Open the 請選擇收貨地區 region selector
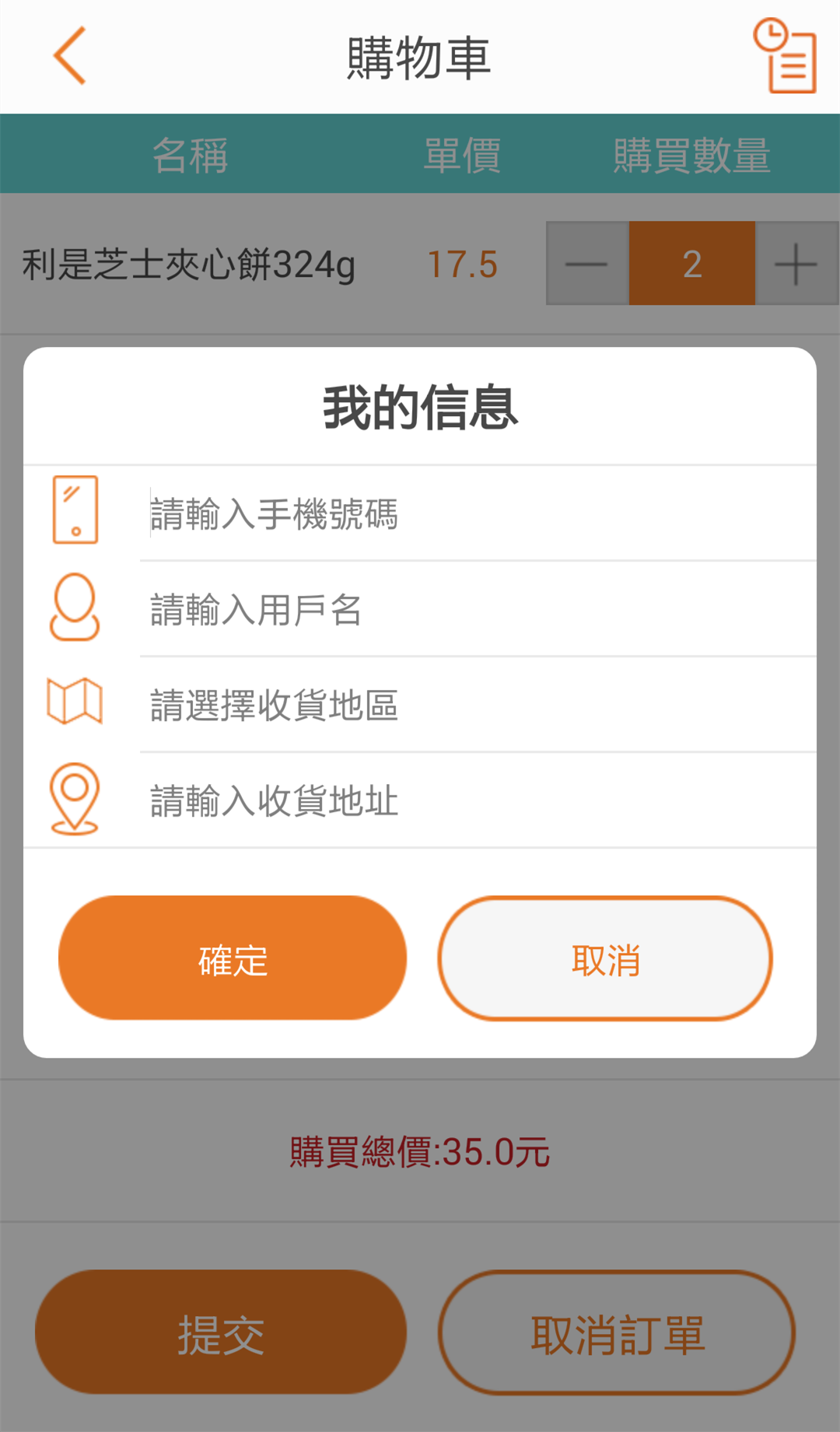This screenshot has height=1432, width=840. 275,705
